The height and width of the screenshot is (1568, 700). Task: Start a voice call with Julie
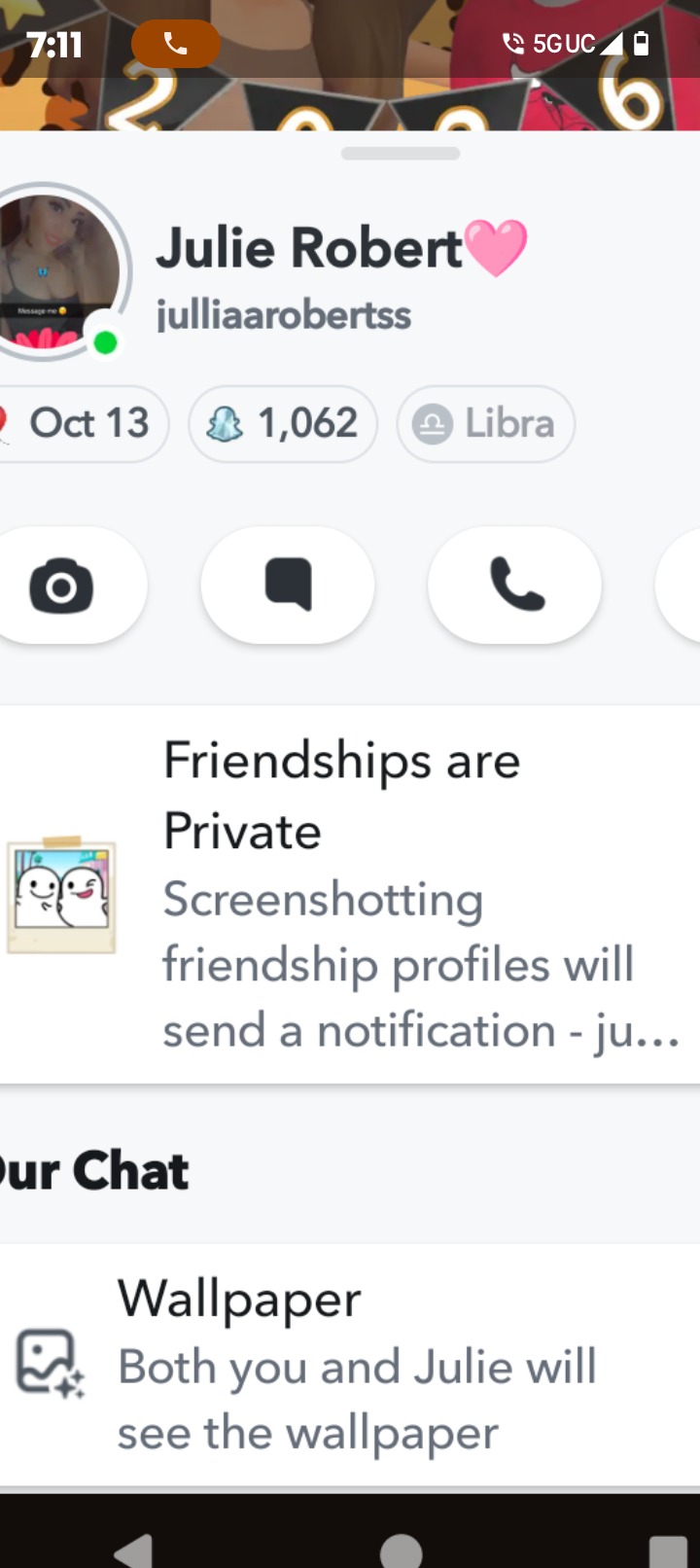pyautogui.click(x=515, y=586)
